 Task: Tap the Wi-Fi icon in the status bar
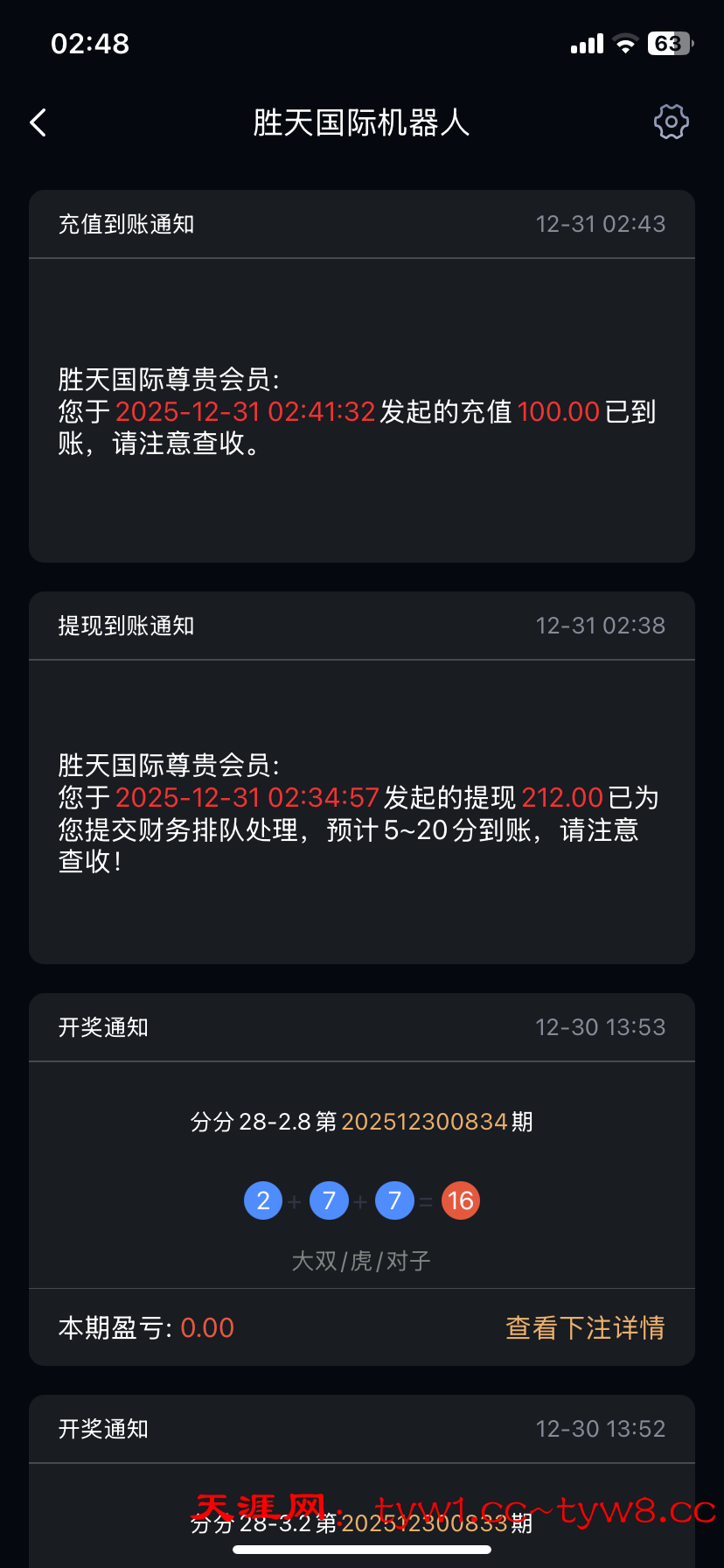pos(624,43)
